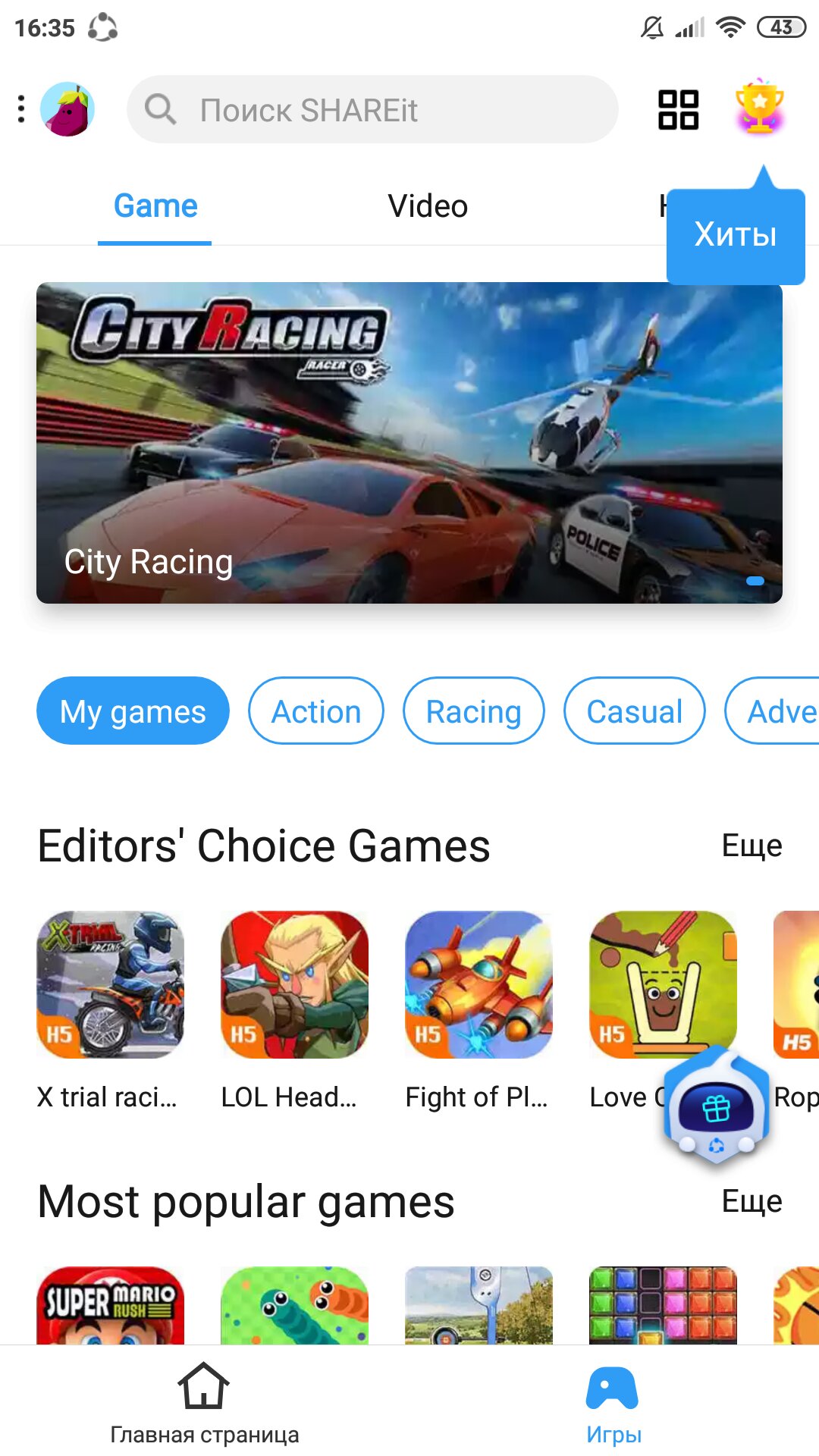Open the eggplant profile avatar
The width and height of the screenshot is (819, 1456).
(x=67, y=109)
